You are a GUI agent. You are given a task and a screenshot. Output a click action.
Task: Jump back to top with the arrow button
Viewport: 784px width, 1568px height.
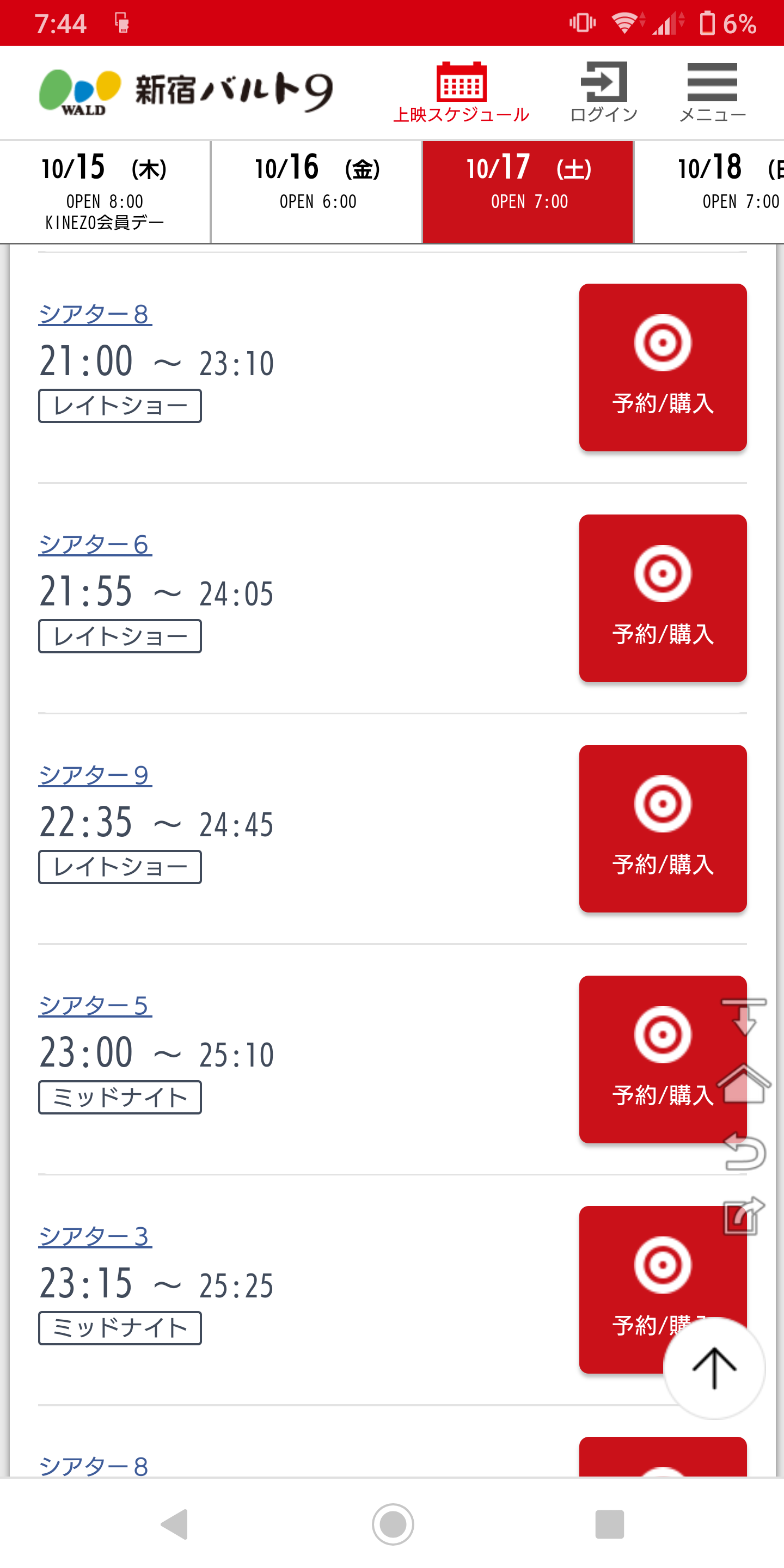(713, 1368)
